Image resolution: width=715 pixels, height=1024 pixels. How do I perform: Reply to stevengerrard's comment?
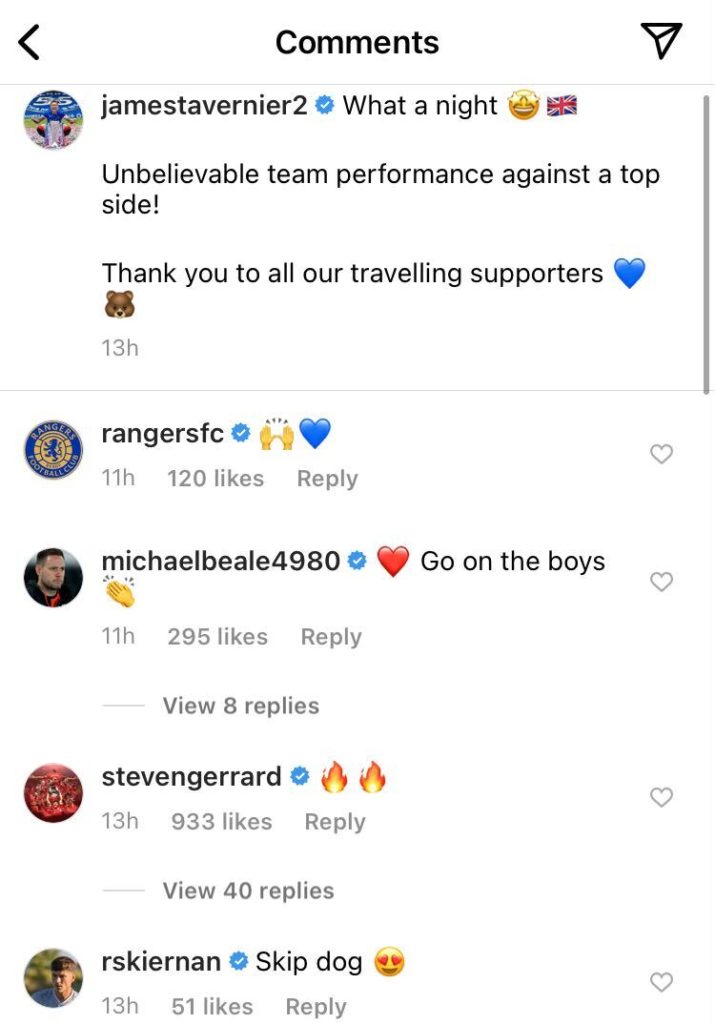(x=335, y=822)
